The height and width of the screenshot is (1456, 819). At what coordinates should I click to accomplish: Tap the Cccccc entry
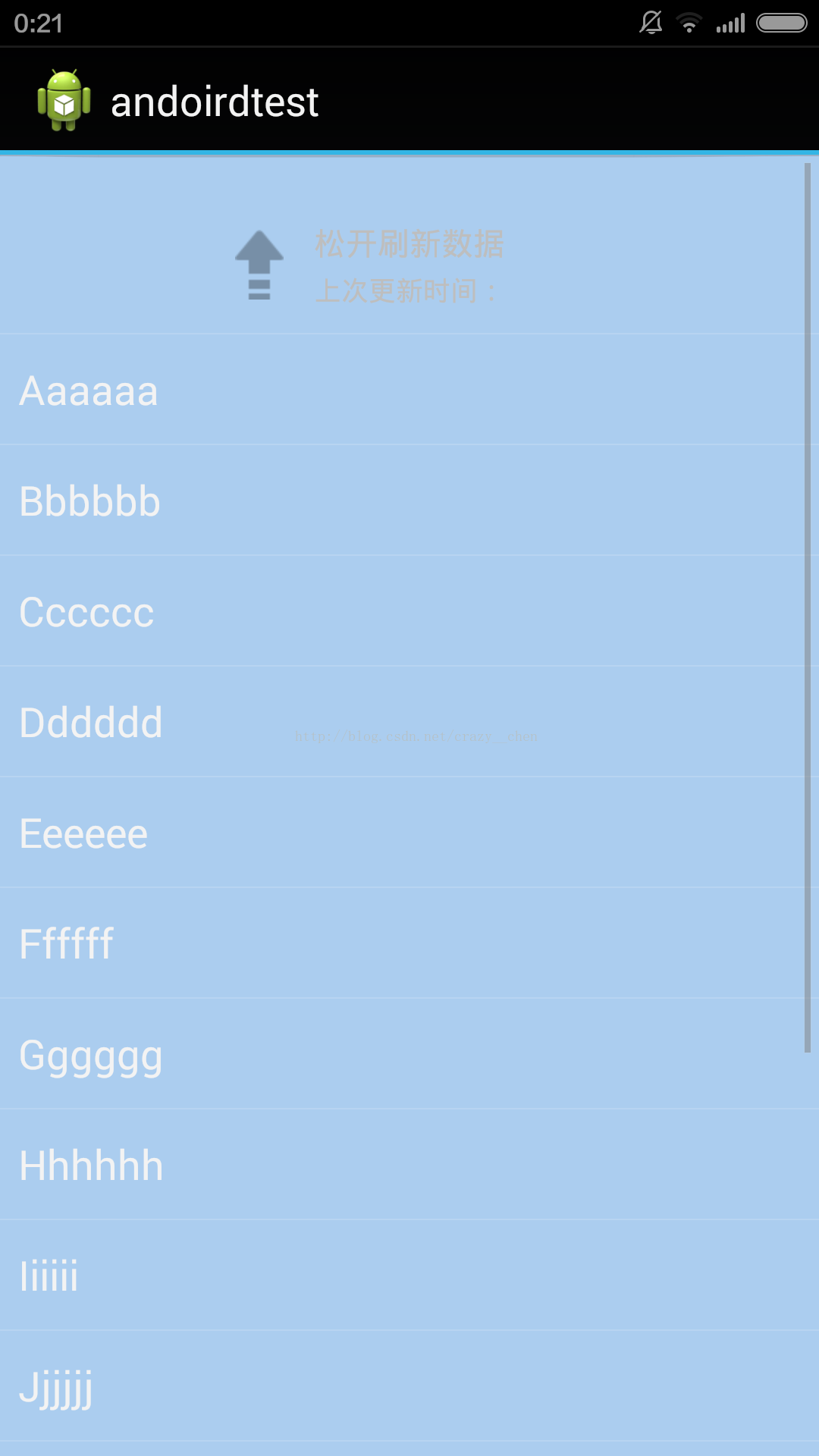pos(409,611)
